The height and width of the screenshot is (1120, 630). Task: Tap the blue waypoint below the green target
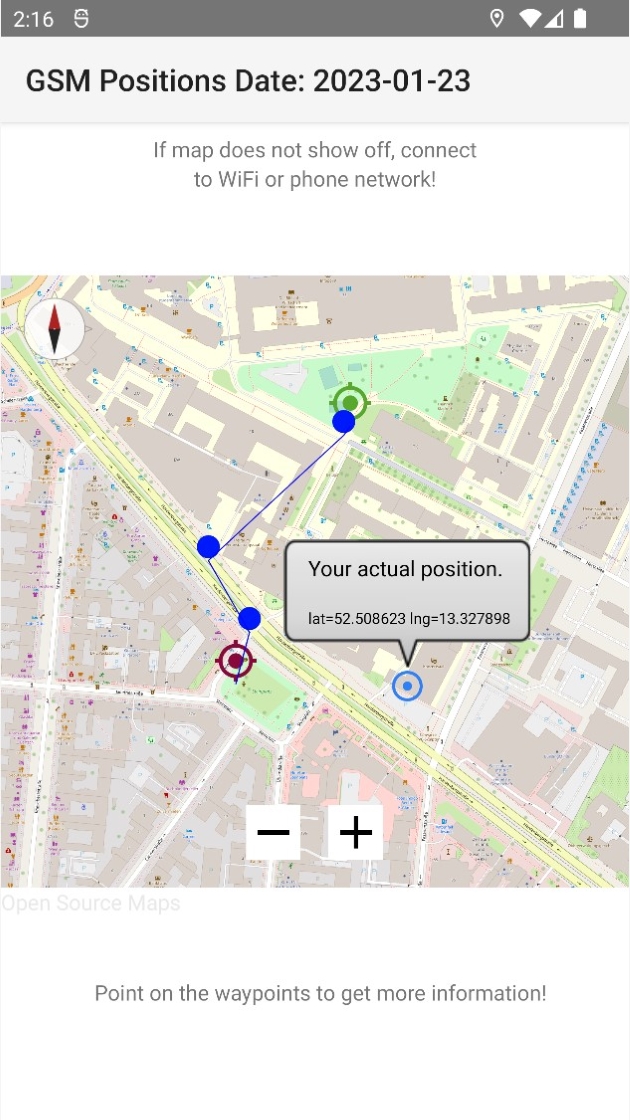[344, 422]
